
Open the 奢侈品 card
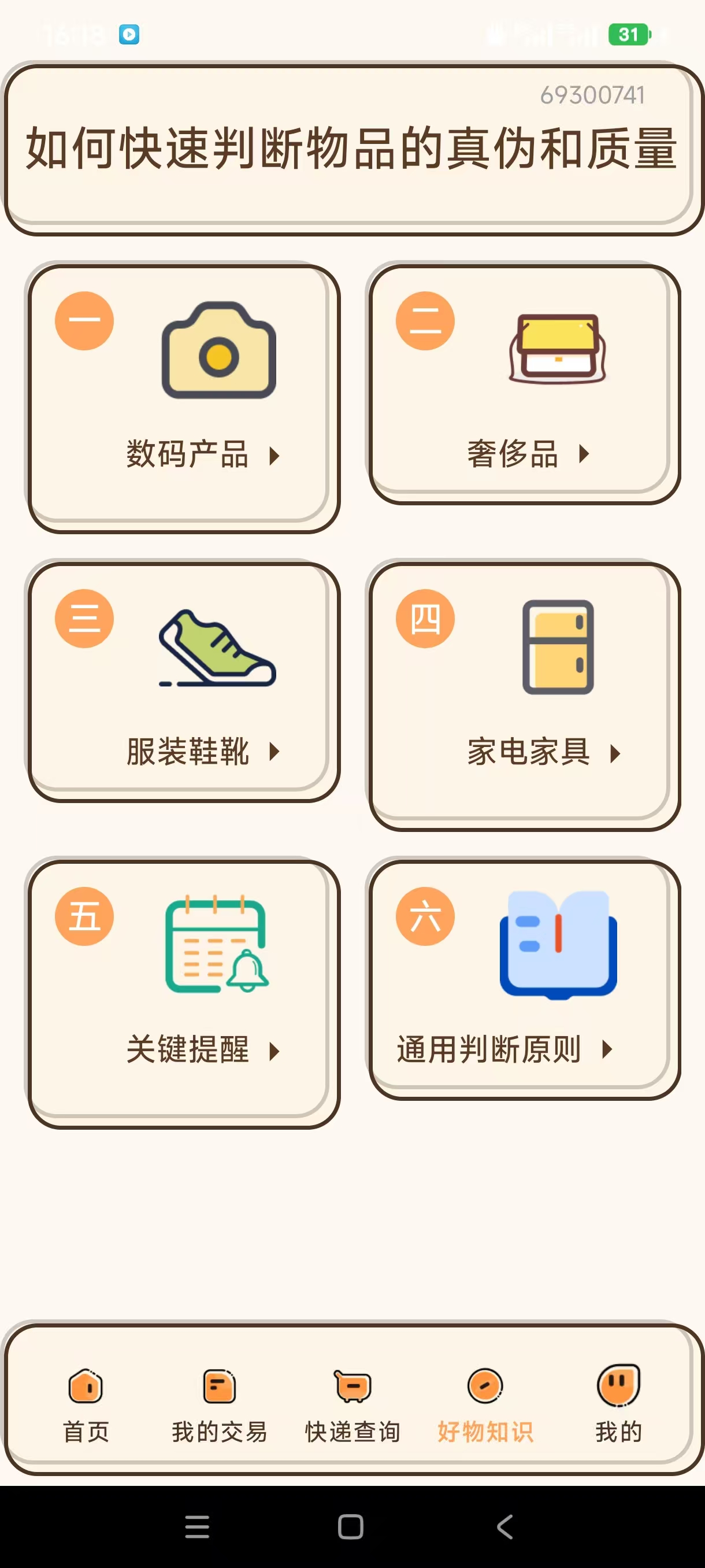click(x=523, y=383)
